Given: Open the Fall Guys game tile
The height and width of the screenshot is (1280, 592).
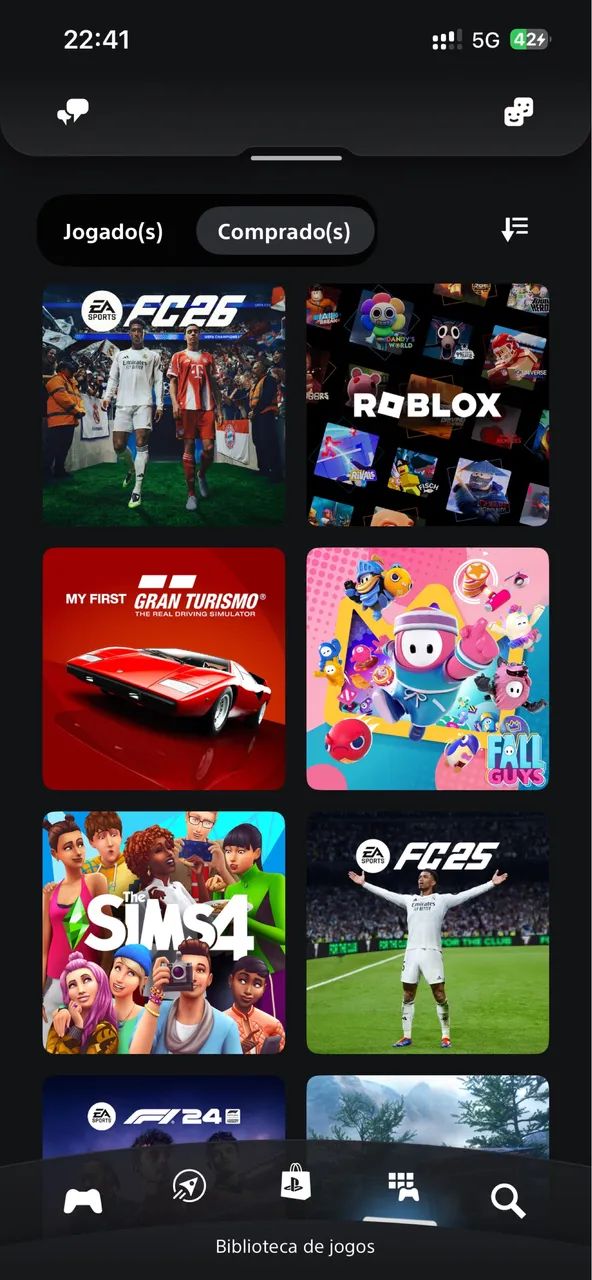Looking at the screenshot, I should 427,669.
